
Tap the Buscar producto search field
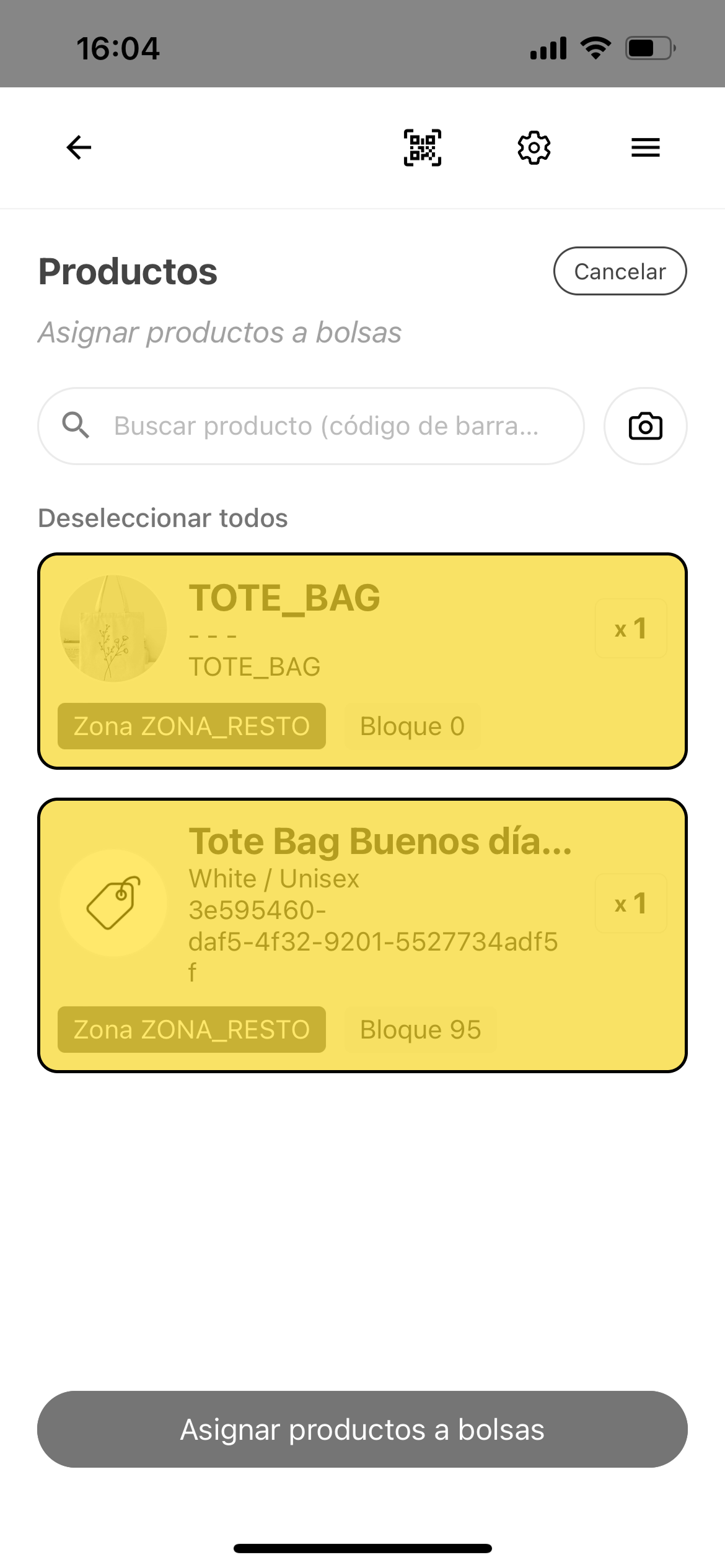(310, 425)
